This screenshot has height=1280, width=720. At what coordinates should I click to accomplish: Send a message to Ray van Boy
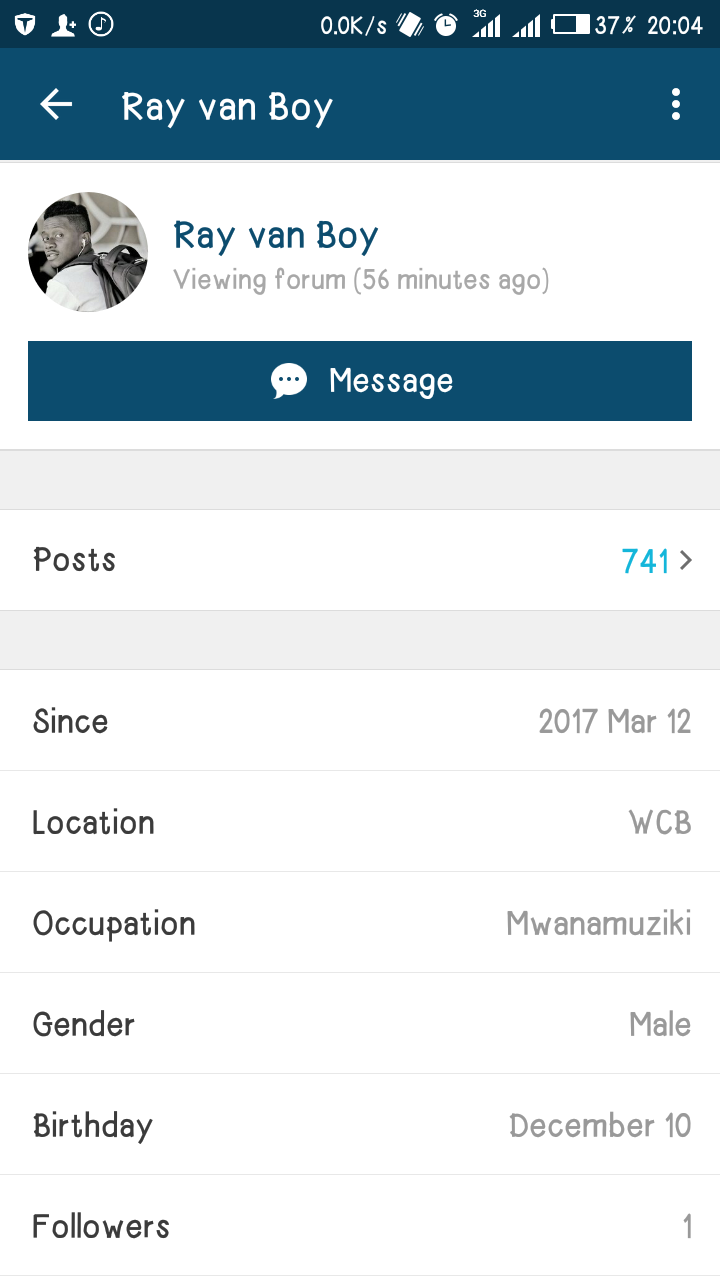point(360,381)
